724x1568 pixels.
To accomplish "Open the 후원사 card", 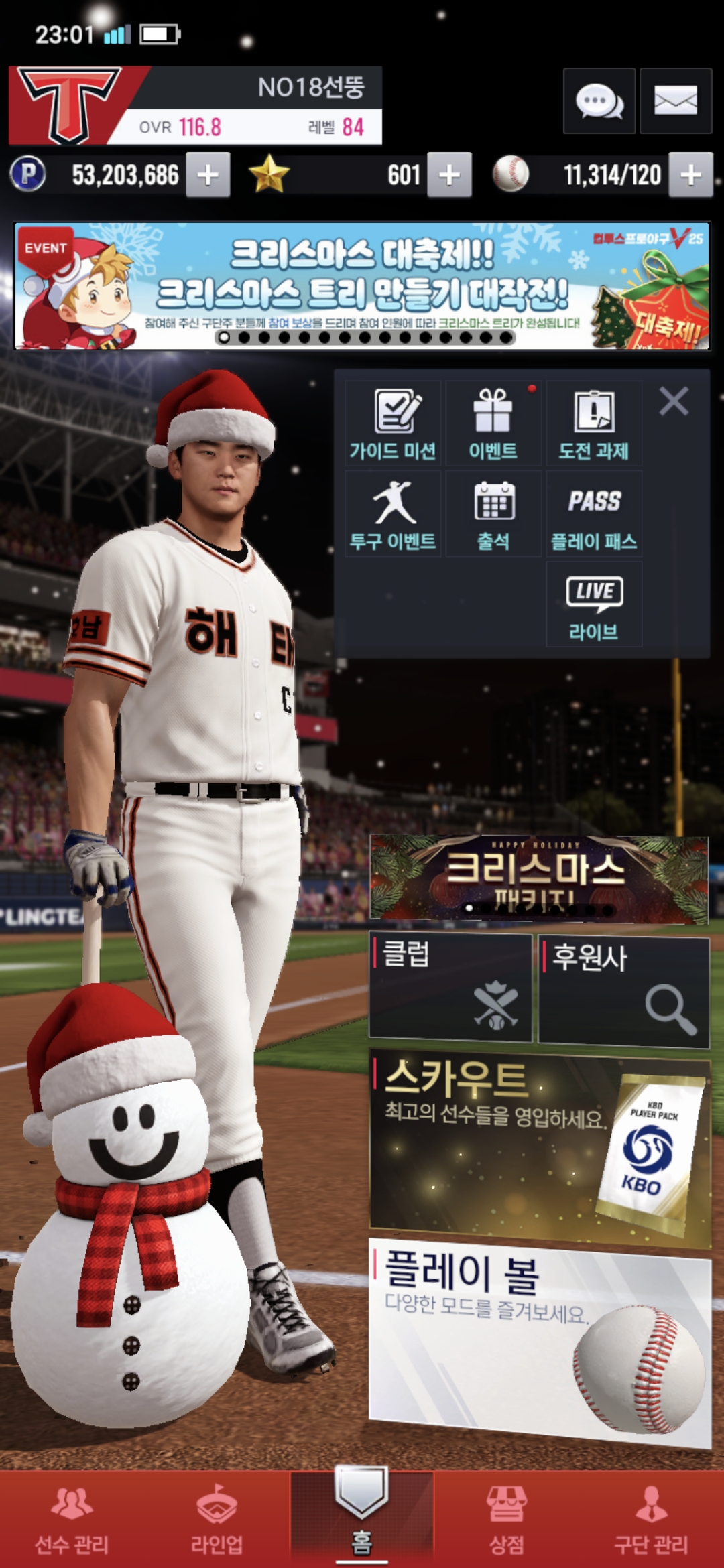I will click(623, 992).
